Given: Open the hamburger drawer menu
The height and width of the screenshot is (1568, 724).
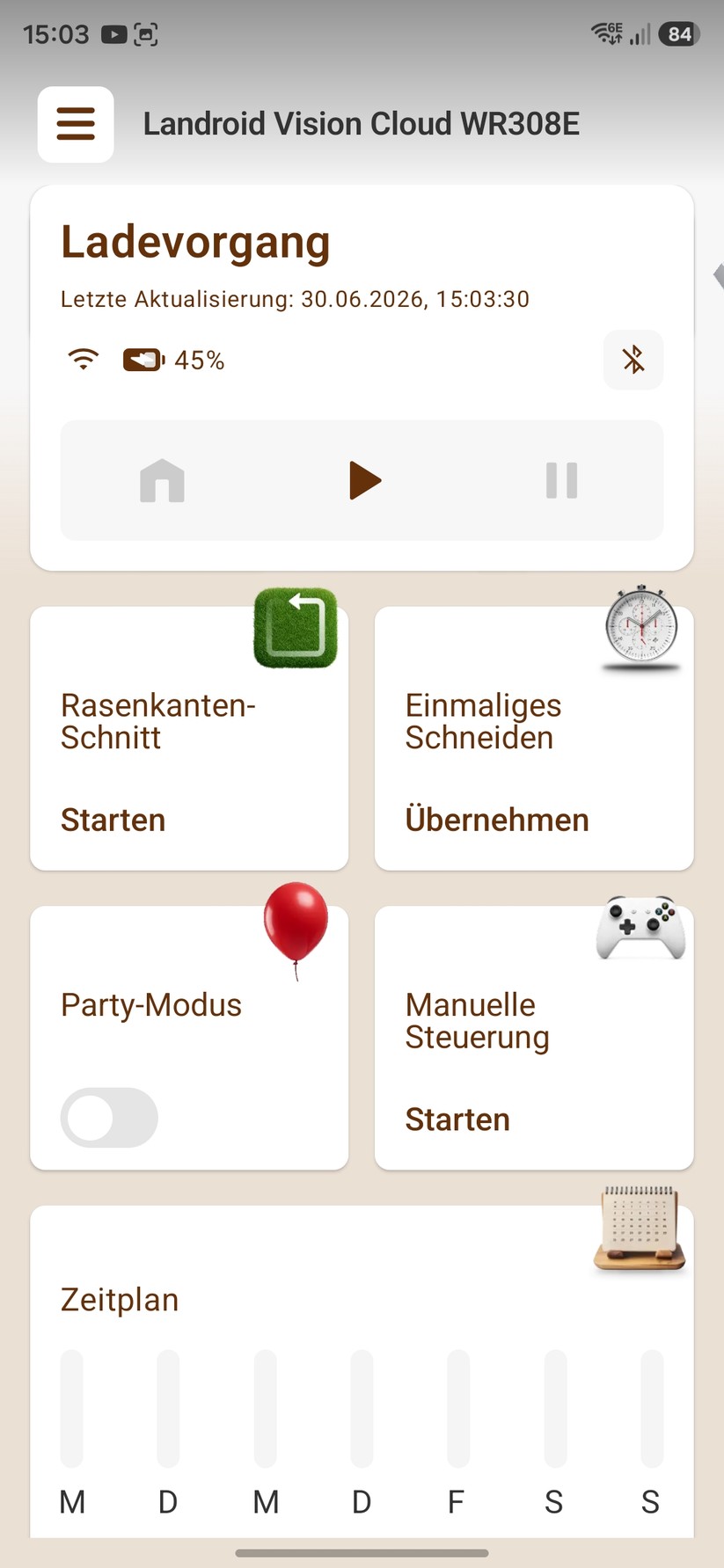Looking at the screenshot, I should (76, 124).
